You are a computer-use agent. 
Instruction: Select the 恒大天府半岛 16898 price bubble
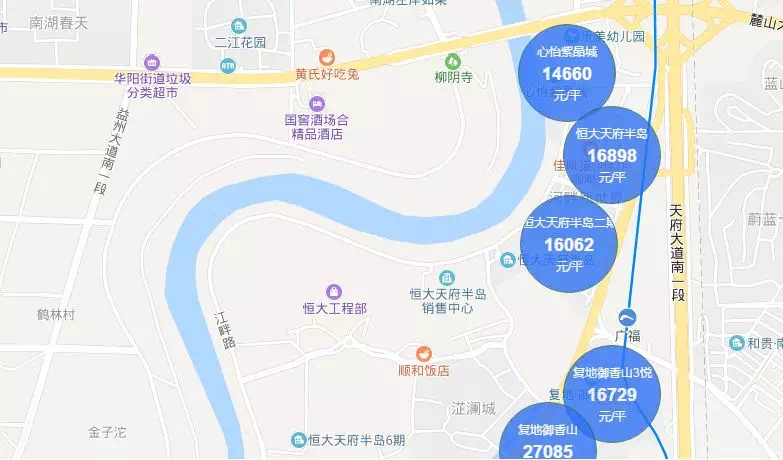pos(612,154)
